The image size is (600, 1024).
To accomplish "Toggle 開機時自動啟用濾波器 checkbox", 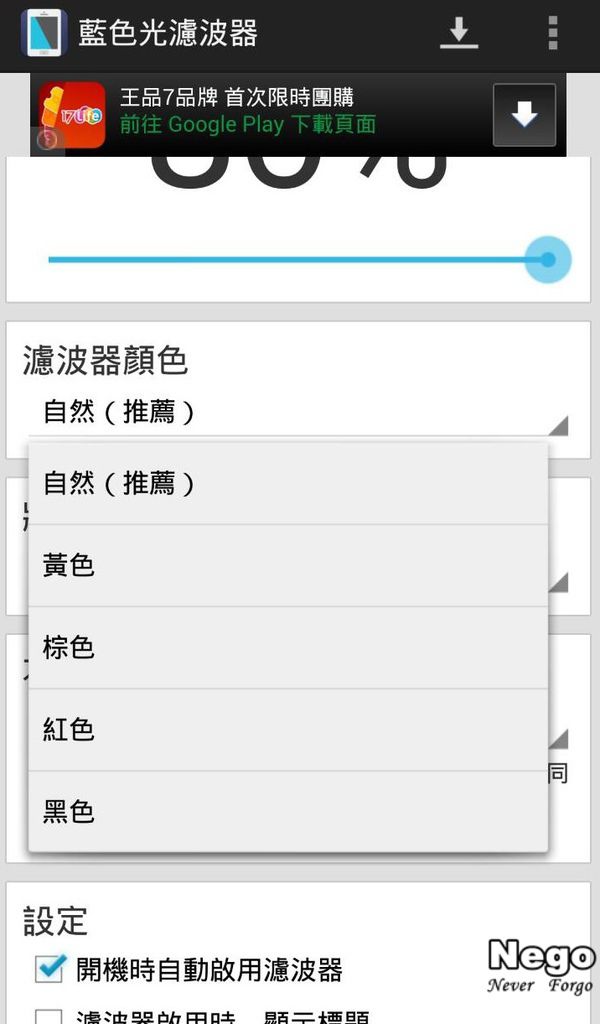I will coord(50,968).
